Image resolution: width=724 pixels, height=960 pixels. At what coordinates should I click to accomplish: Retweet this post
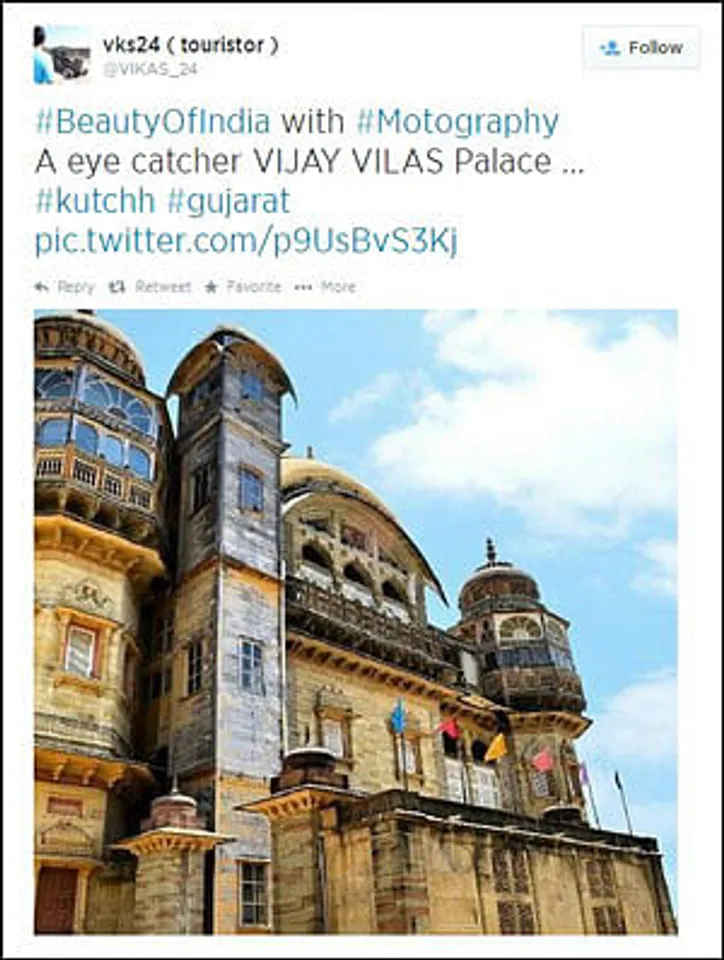[150, 287]
